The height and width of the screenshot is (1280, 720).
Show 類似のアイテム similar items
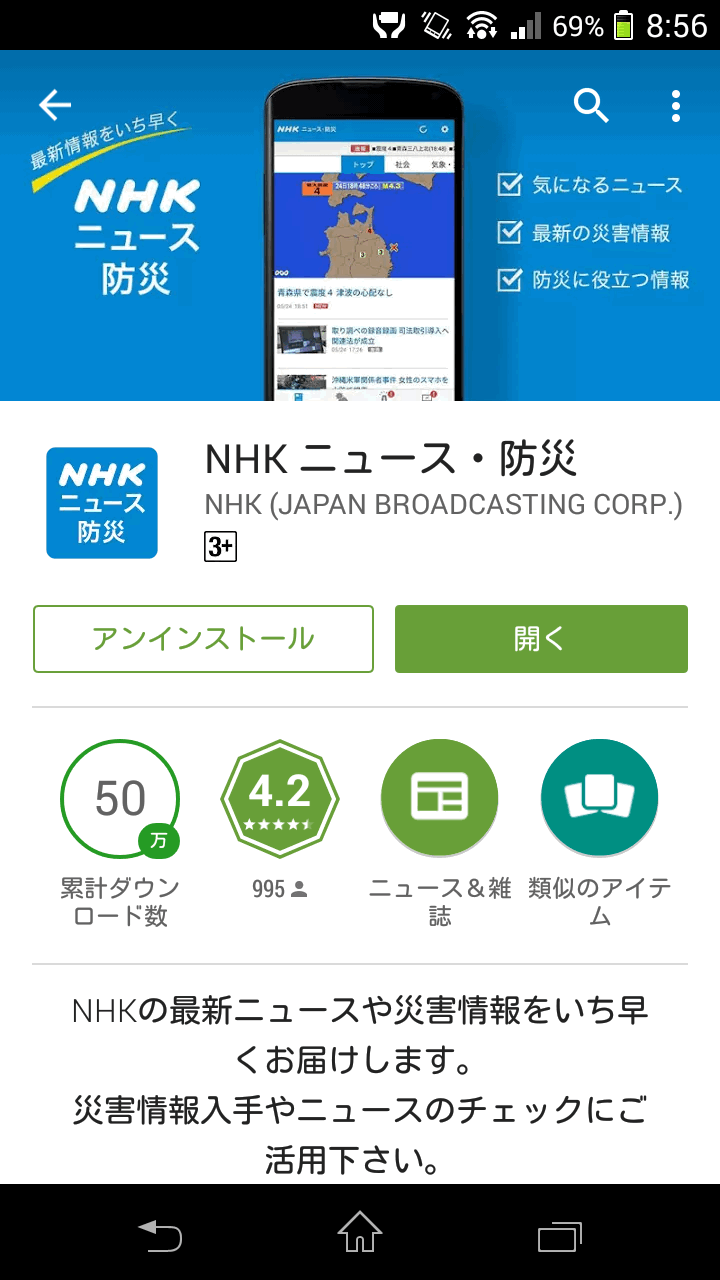600,799
